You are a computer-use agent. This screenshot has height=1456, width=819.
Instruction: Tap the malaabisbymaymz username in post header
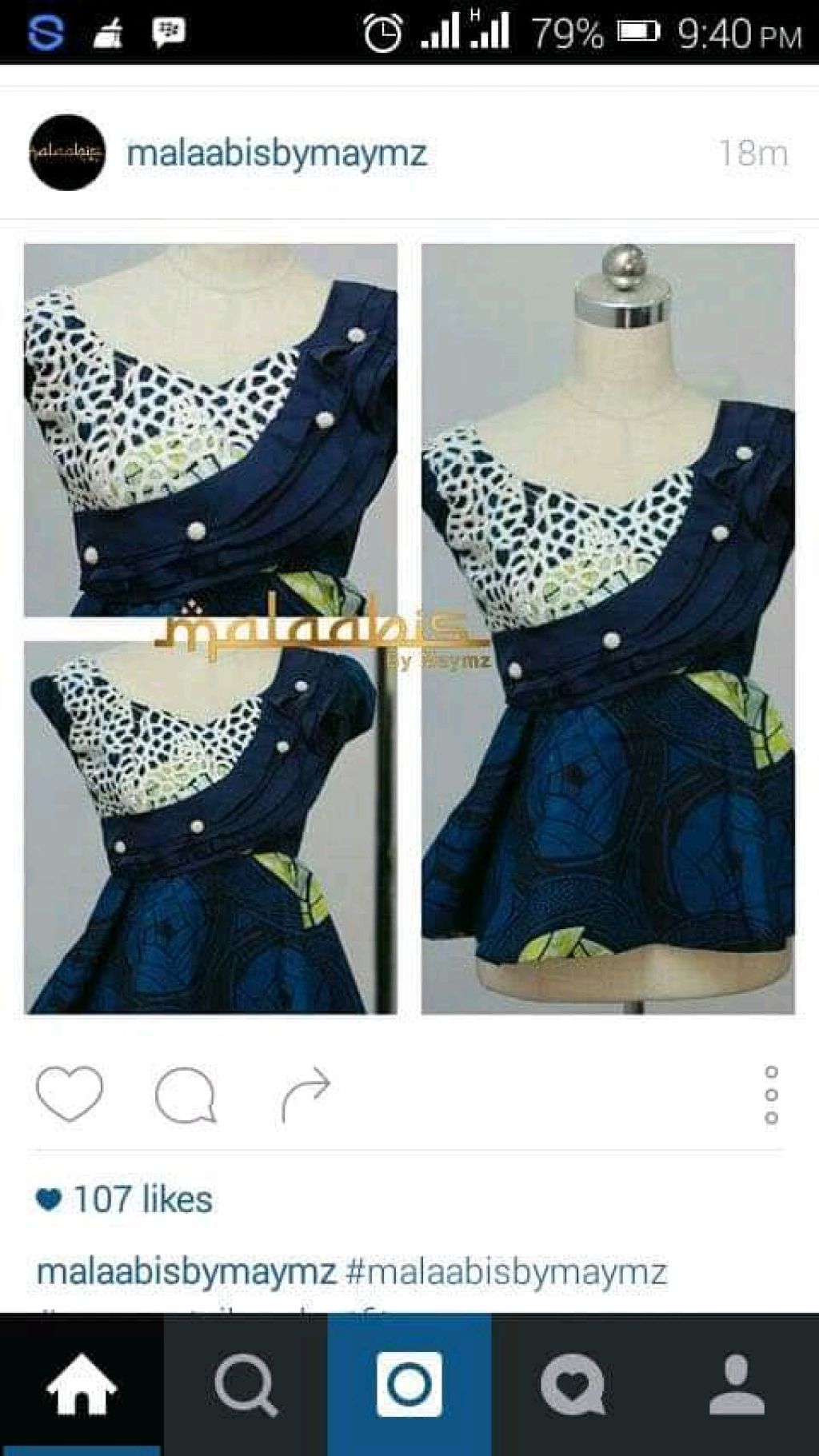[277, 153]
